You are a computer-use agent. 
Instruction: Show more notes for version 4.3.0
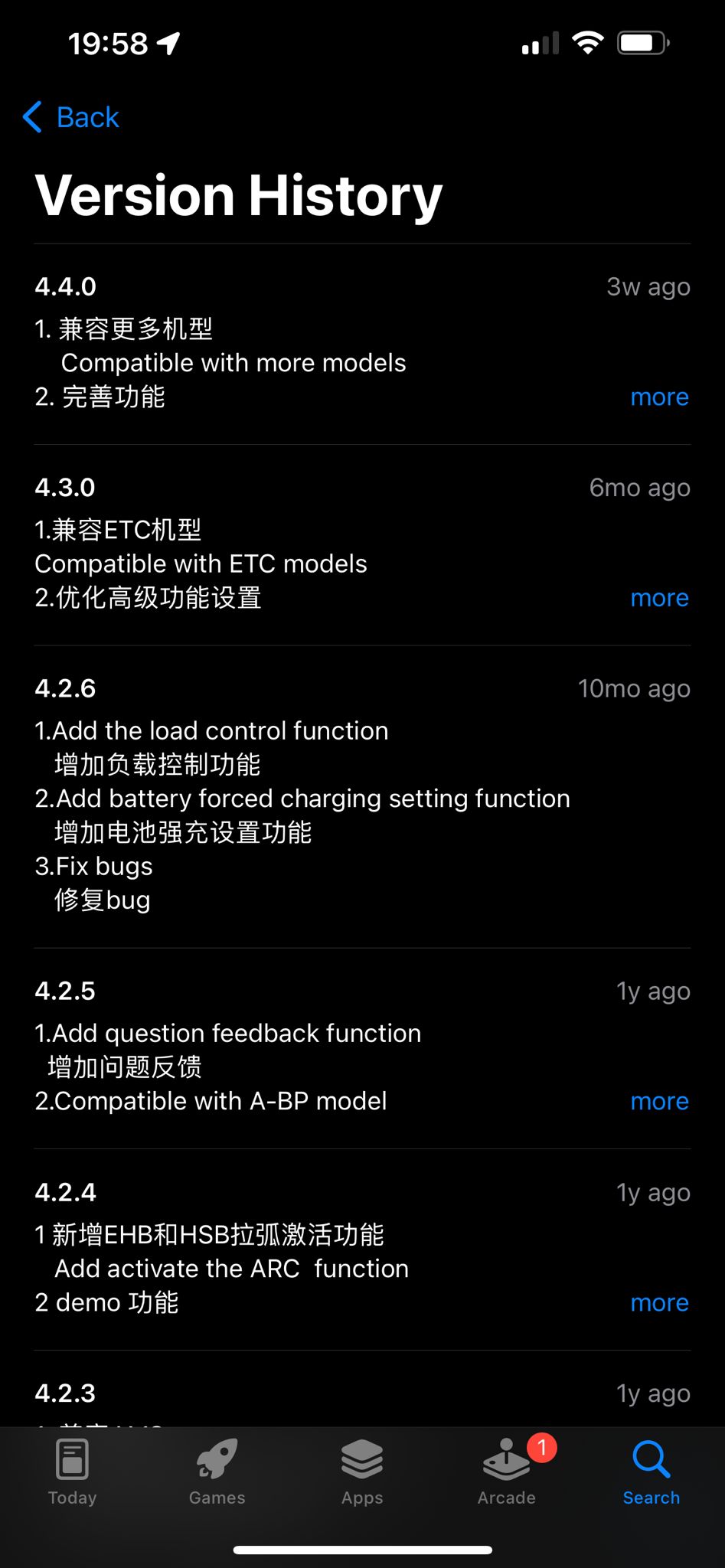click(x=659, y=598)
